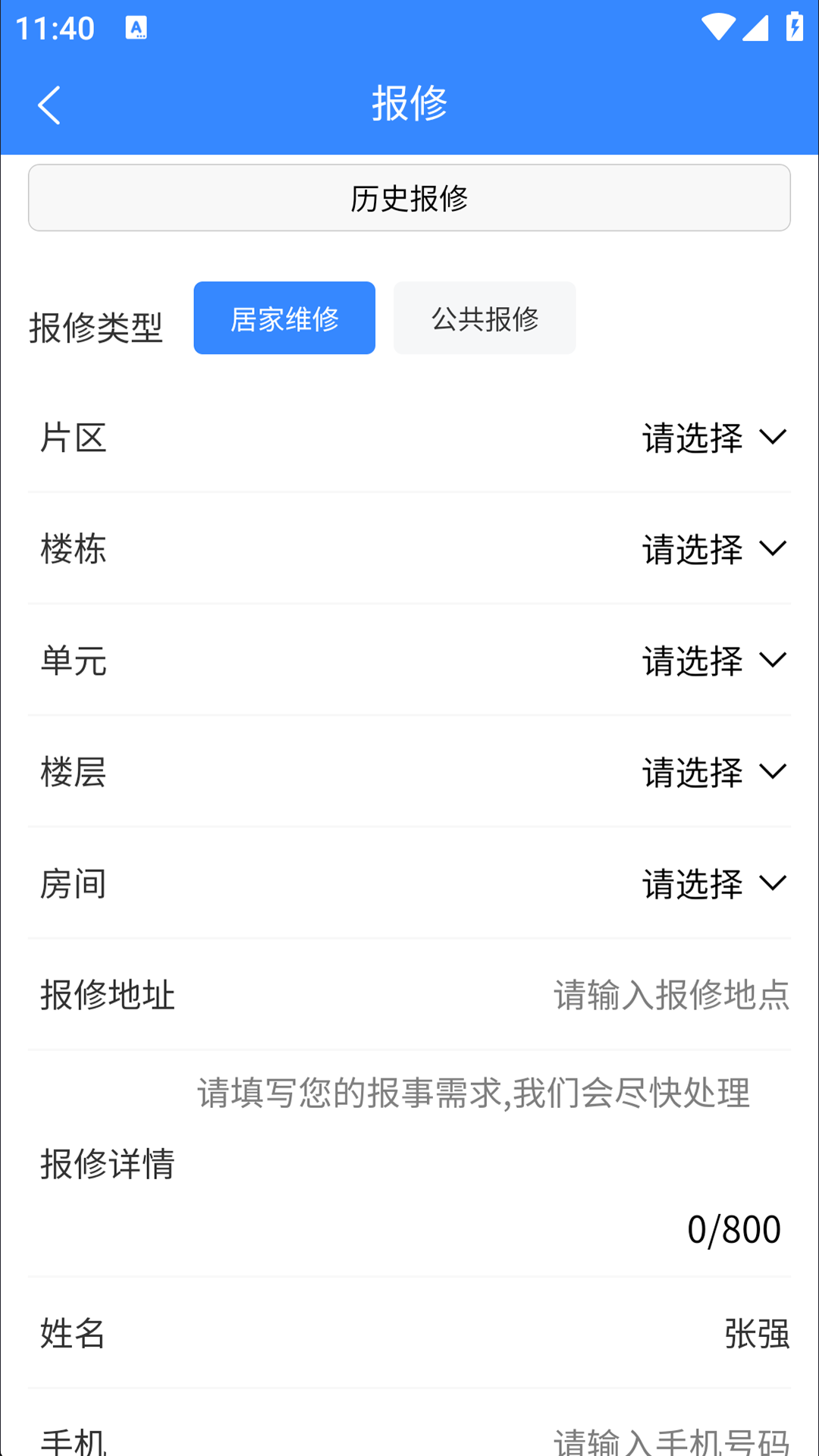Click the name 张强 entry

(757, 1335)
